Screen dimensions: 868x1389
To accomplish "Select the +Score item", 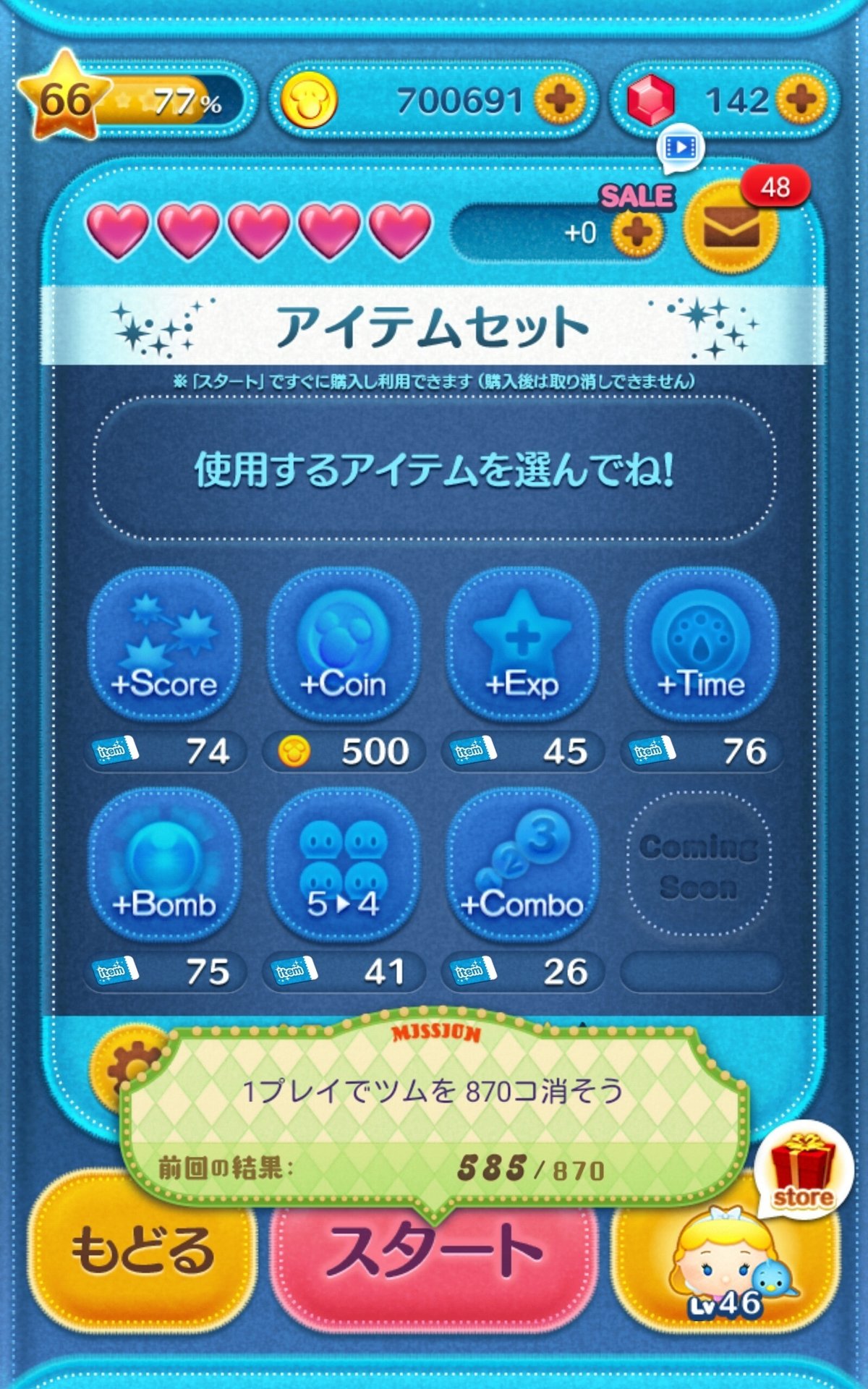I will tap(164, 643).
